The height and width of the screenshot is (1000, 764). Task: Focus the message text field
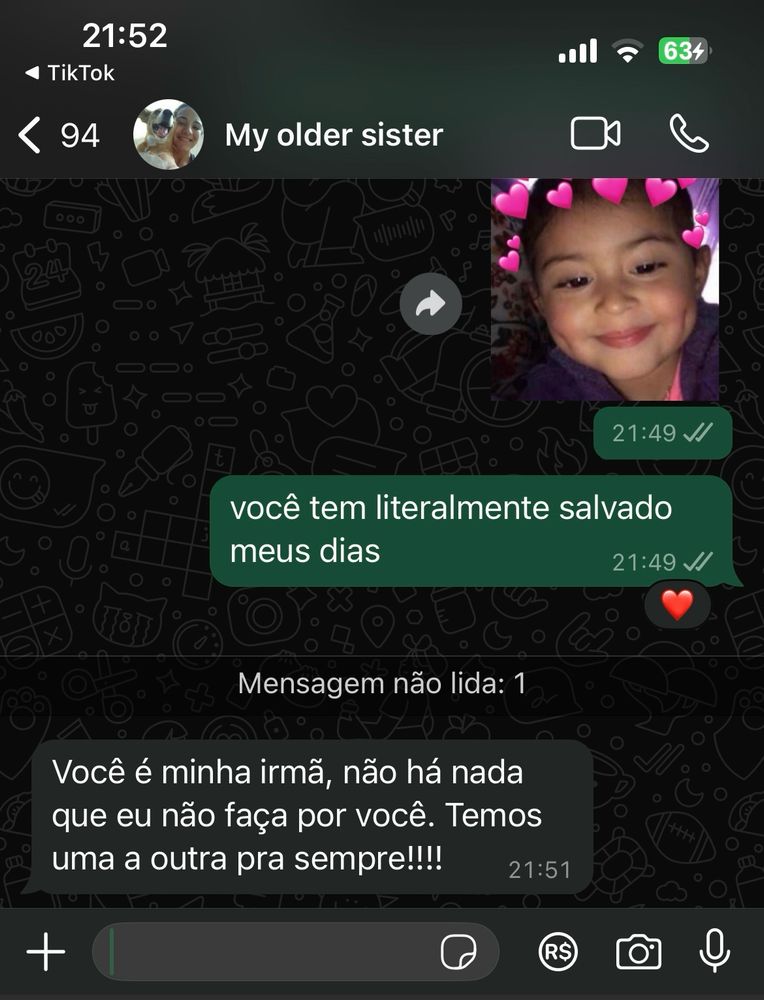270,951
